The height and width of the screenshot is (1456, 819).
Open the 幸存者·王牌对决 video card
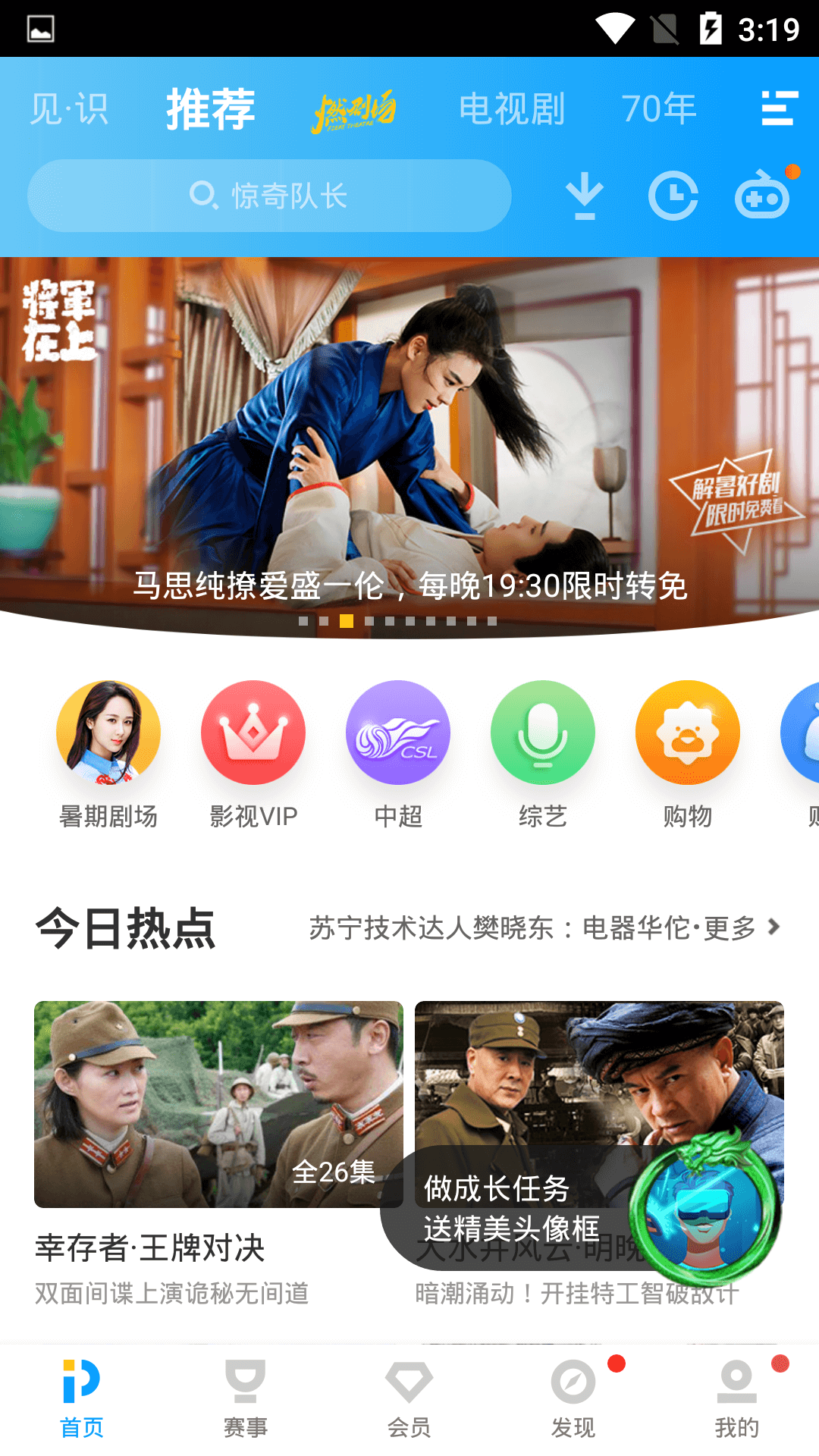(x=218, y=1153)
